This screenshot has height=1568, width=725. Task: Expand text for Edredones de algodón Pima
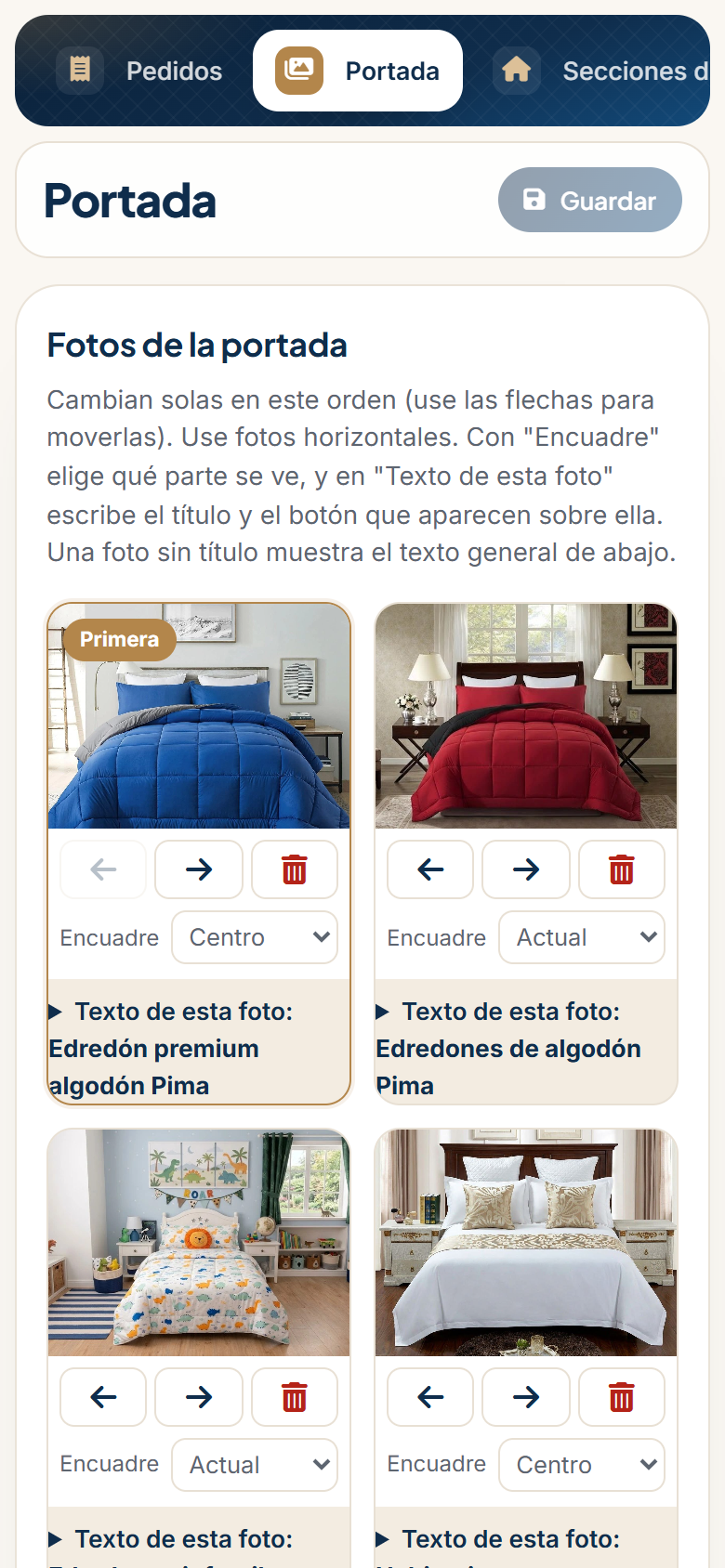526,1048
